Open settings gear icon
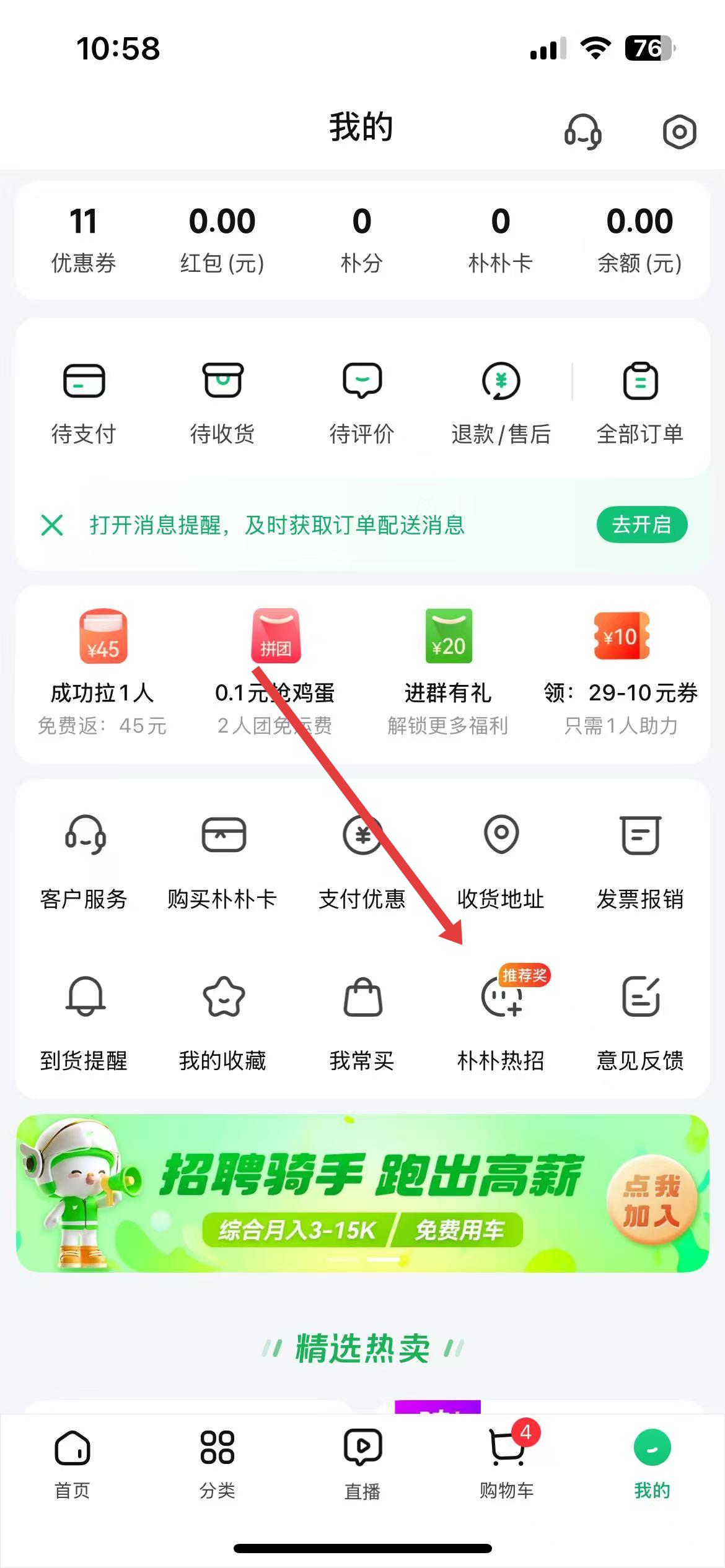Image resolution: width=725 pixels, height=1568 pixels. [x=679, y=132]
